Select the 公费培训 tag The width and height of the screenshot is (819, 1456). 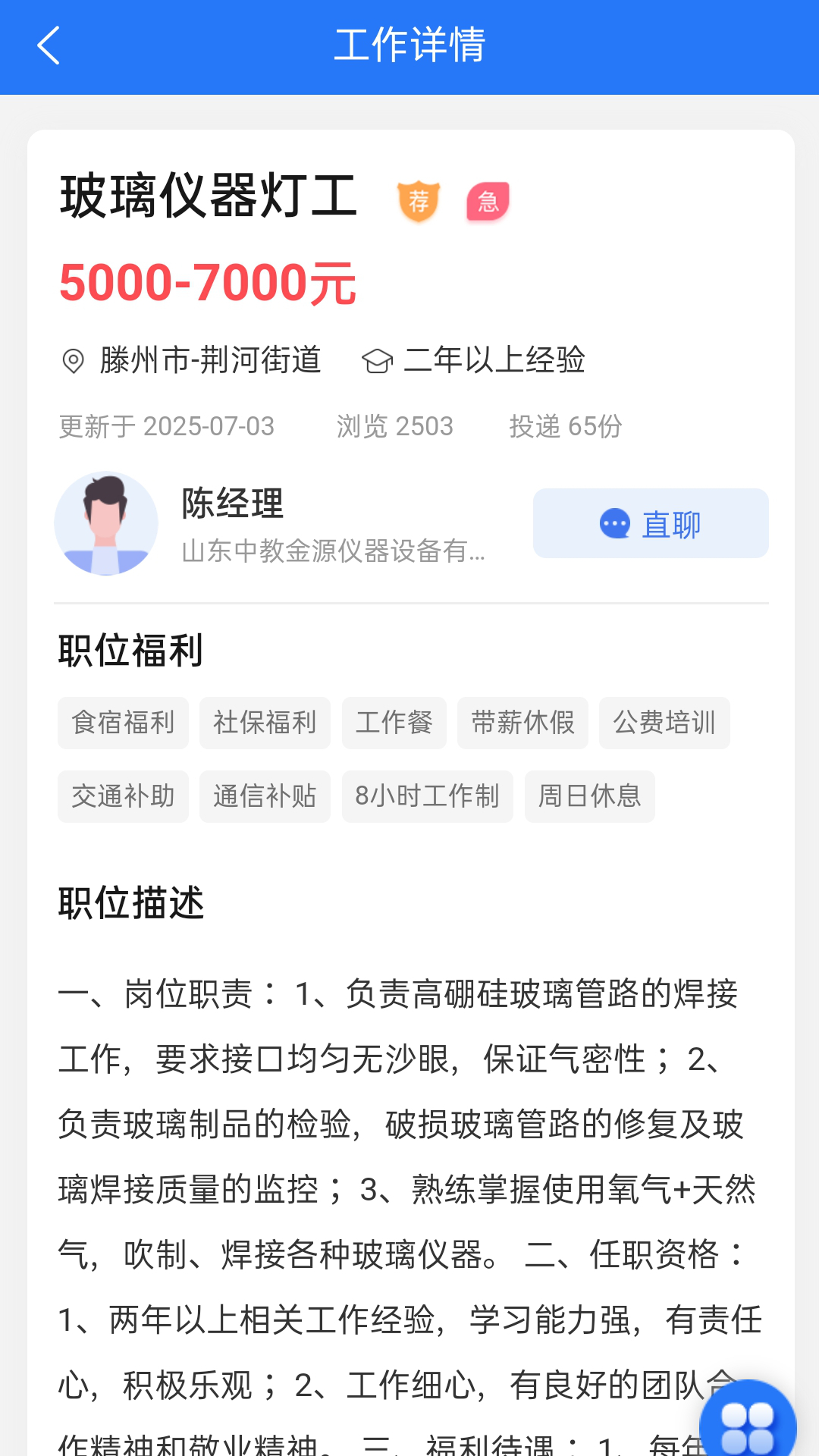[x=664, y=723]
